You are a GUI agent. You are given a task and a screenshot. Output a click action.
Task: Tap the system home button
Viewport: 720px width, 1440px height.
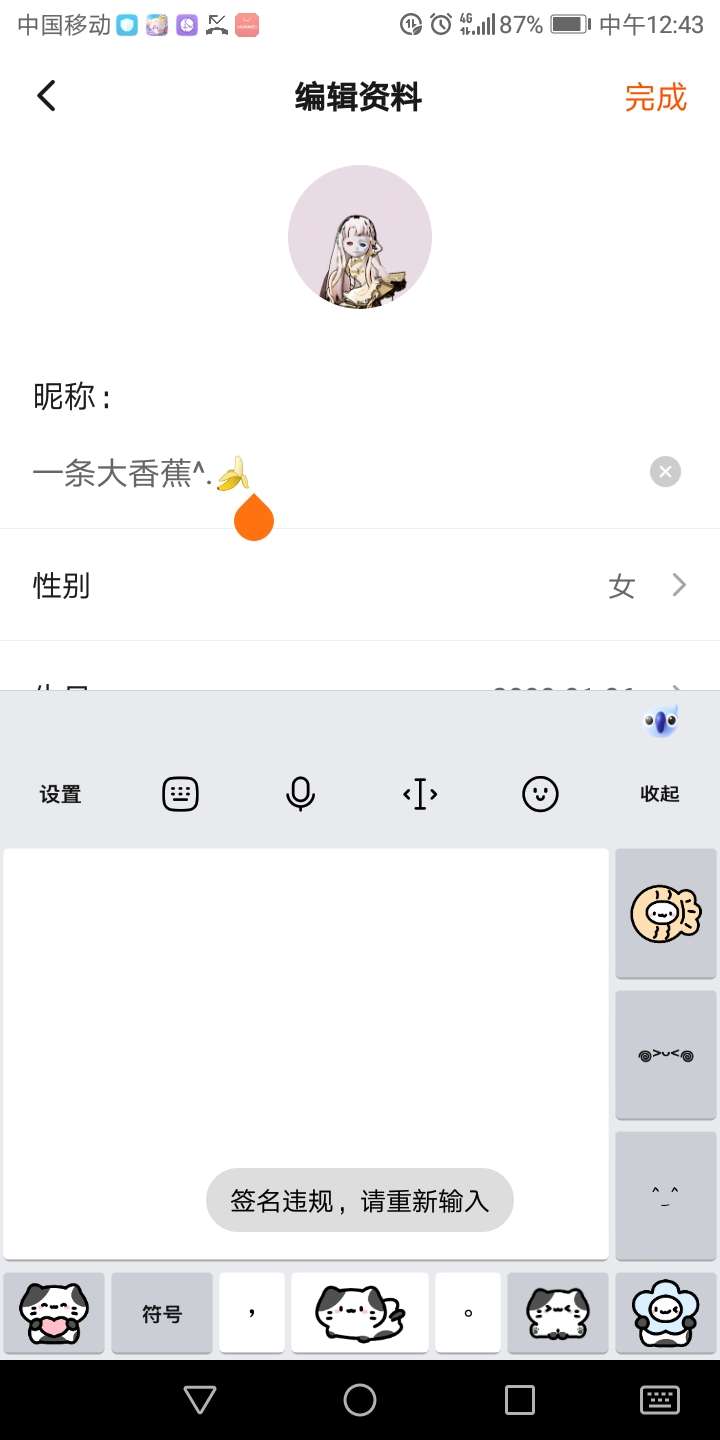(360, 1400)
